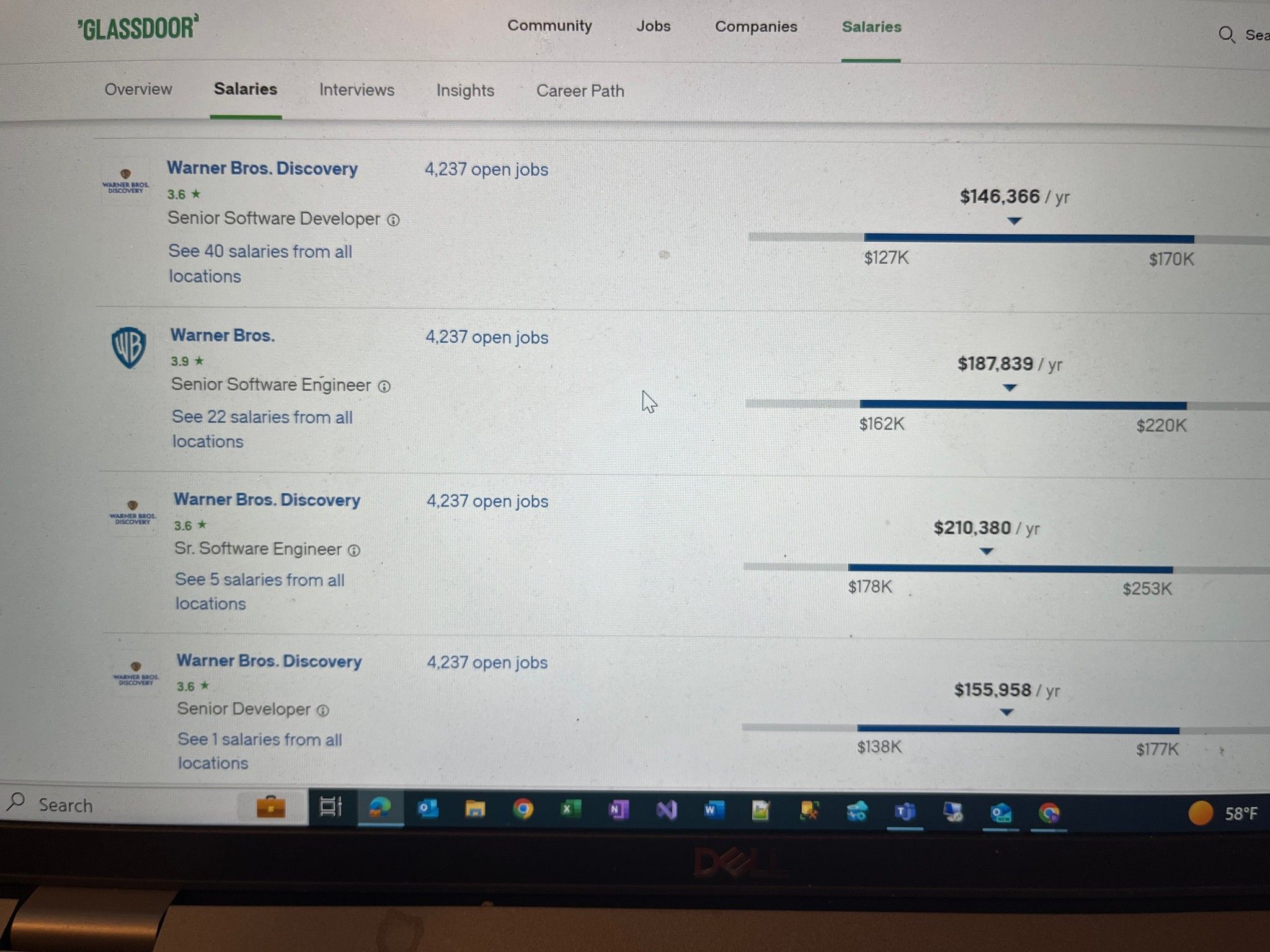Open the Warner Bros. company link
The image size is (1270, 952).
point(223,335)
